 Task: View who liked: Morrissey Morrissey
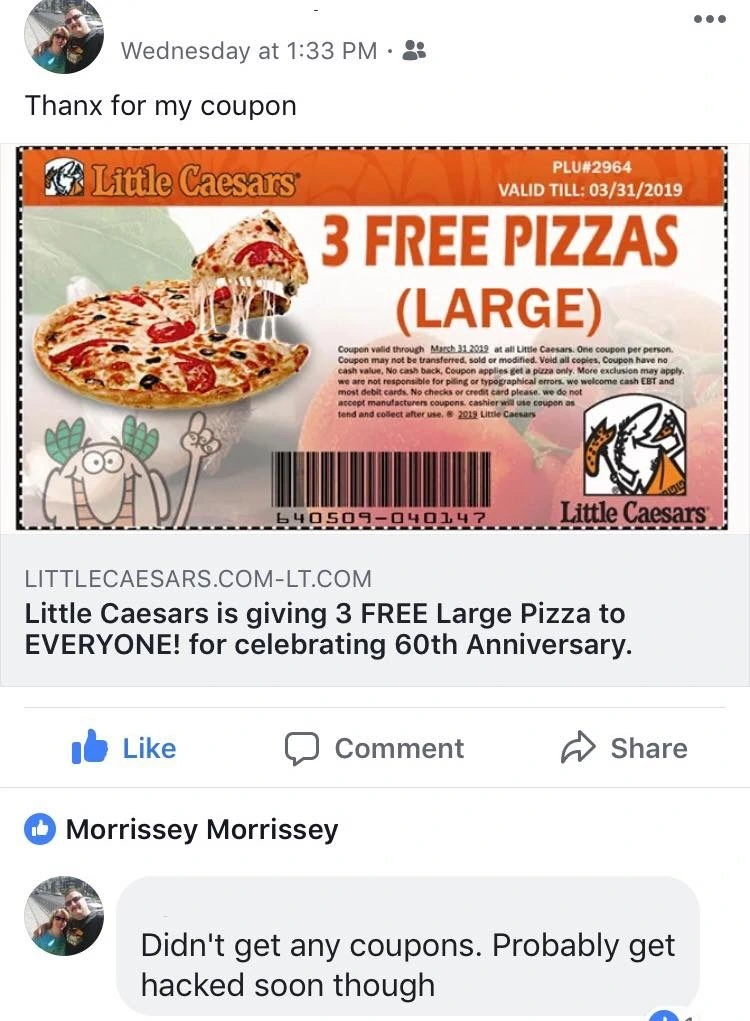(x=201, y=829)
